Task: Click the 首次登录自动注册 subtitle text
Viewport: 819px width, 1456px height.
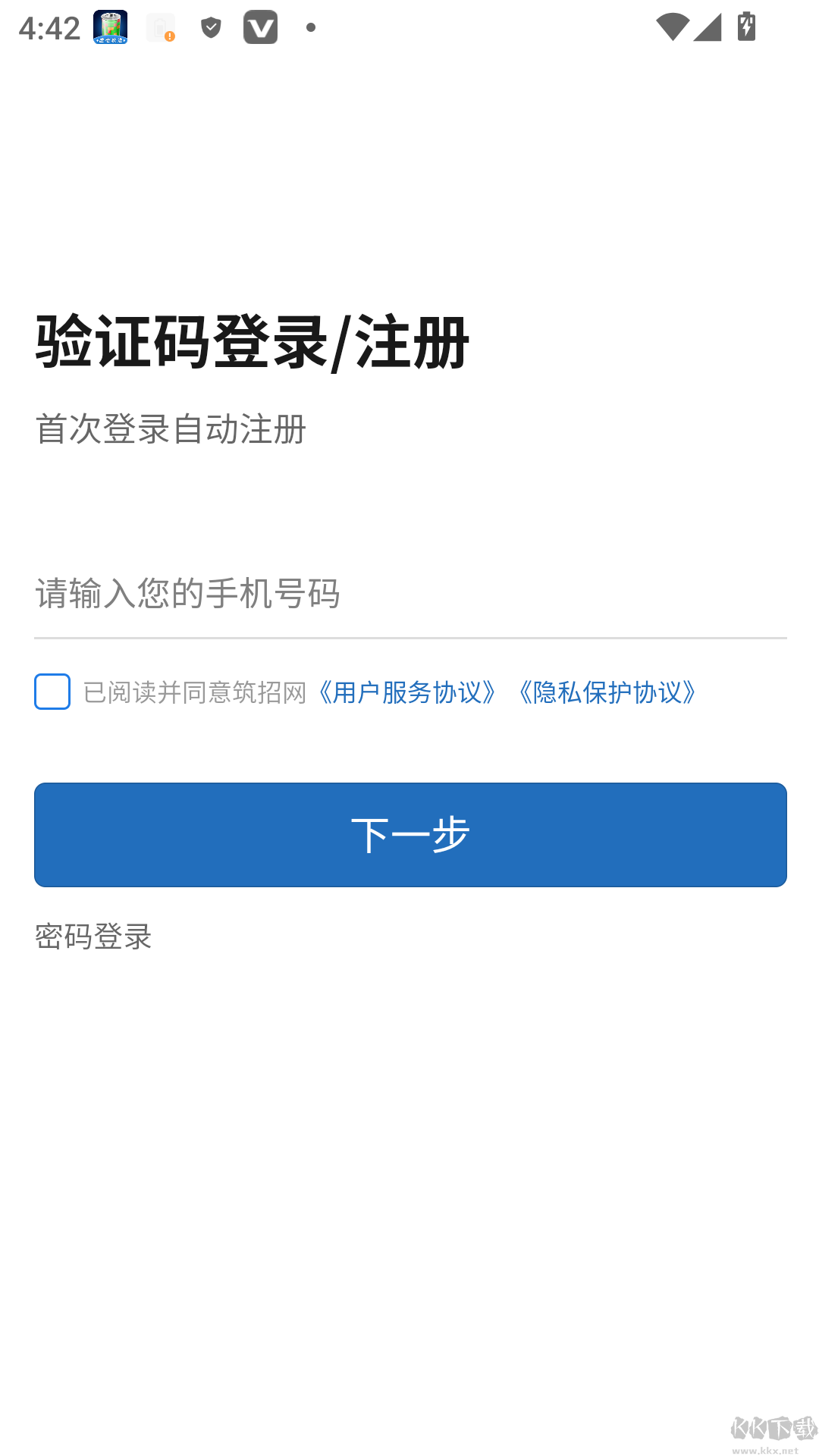Action: click(171, 428)
